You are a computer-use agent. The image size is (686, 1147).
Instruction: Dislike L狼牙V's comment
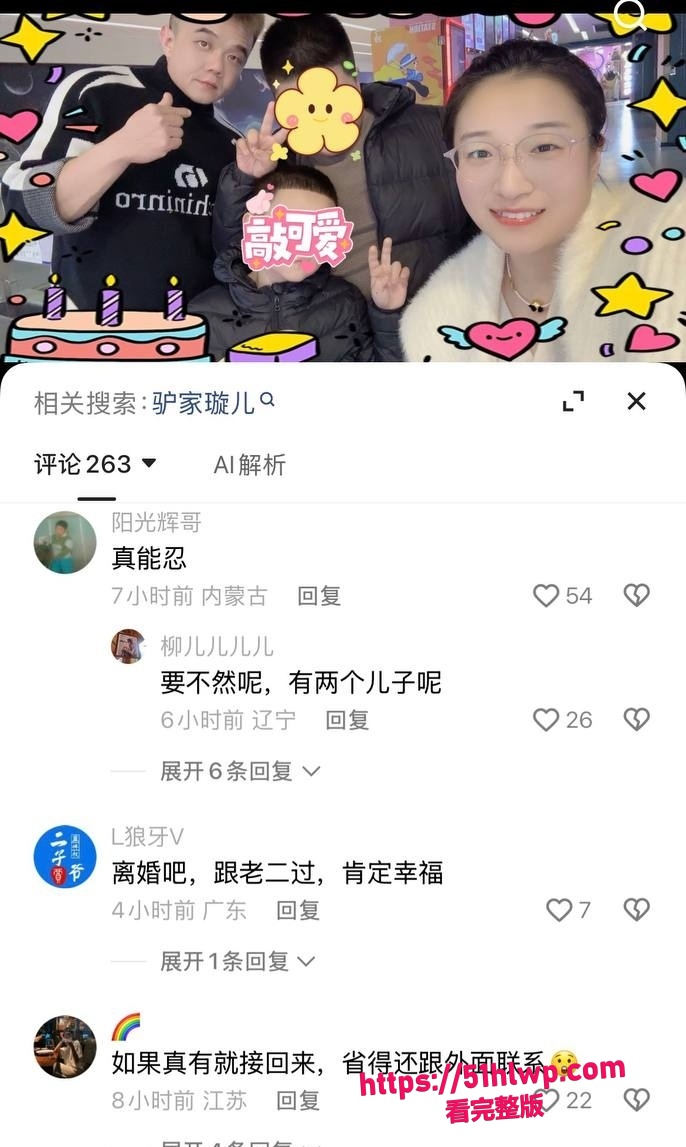(636, 910)
